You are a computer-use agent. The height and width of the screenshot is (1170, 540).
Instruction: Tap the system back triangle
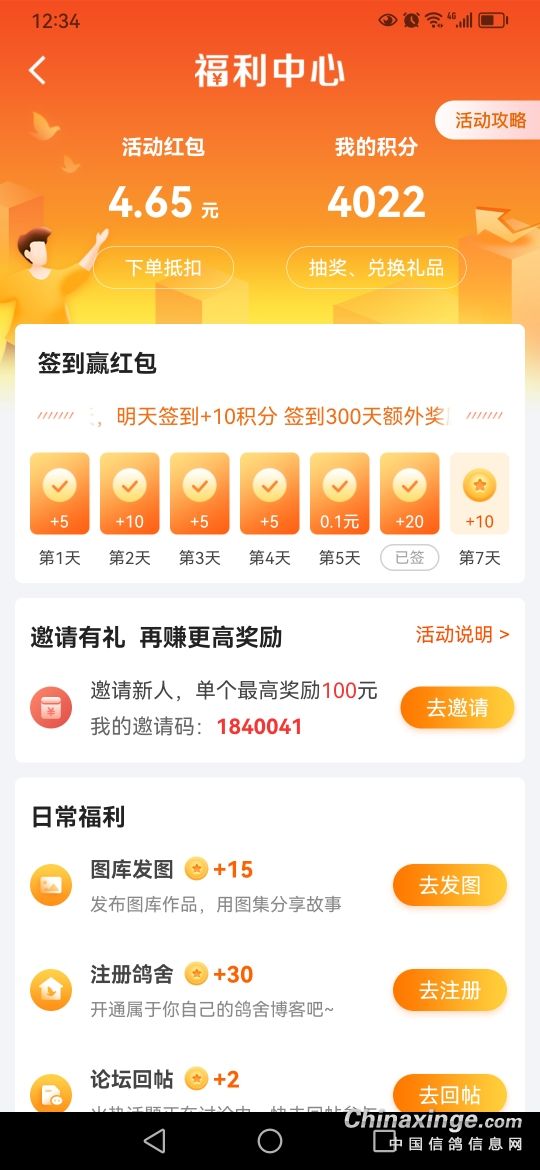click(x=154, y=1140)
